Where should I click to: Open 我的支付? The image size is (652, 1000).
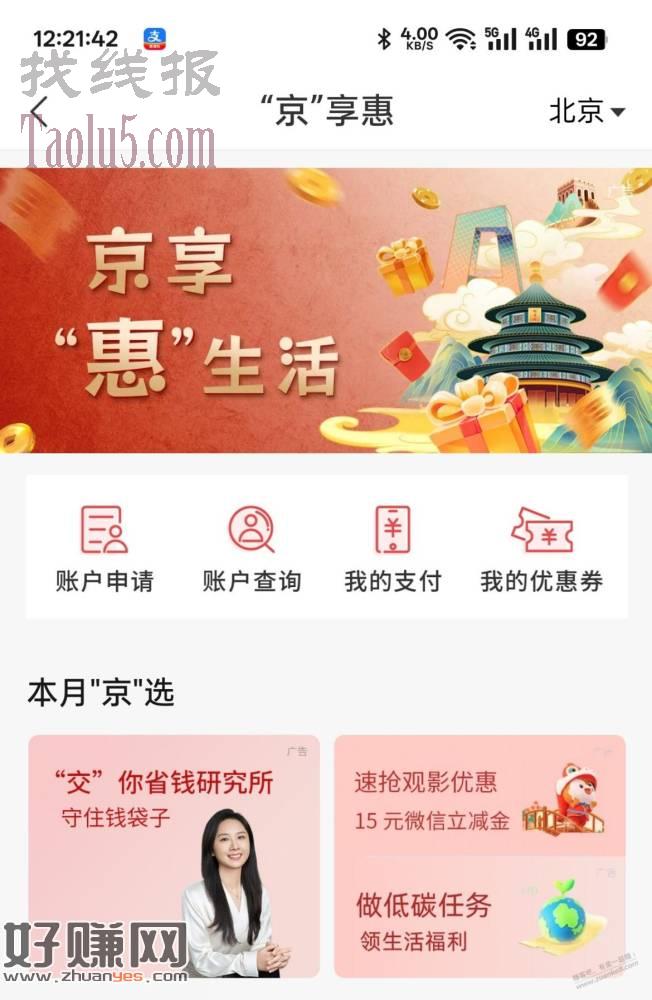pos(392,548)
